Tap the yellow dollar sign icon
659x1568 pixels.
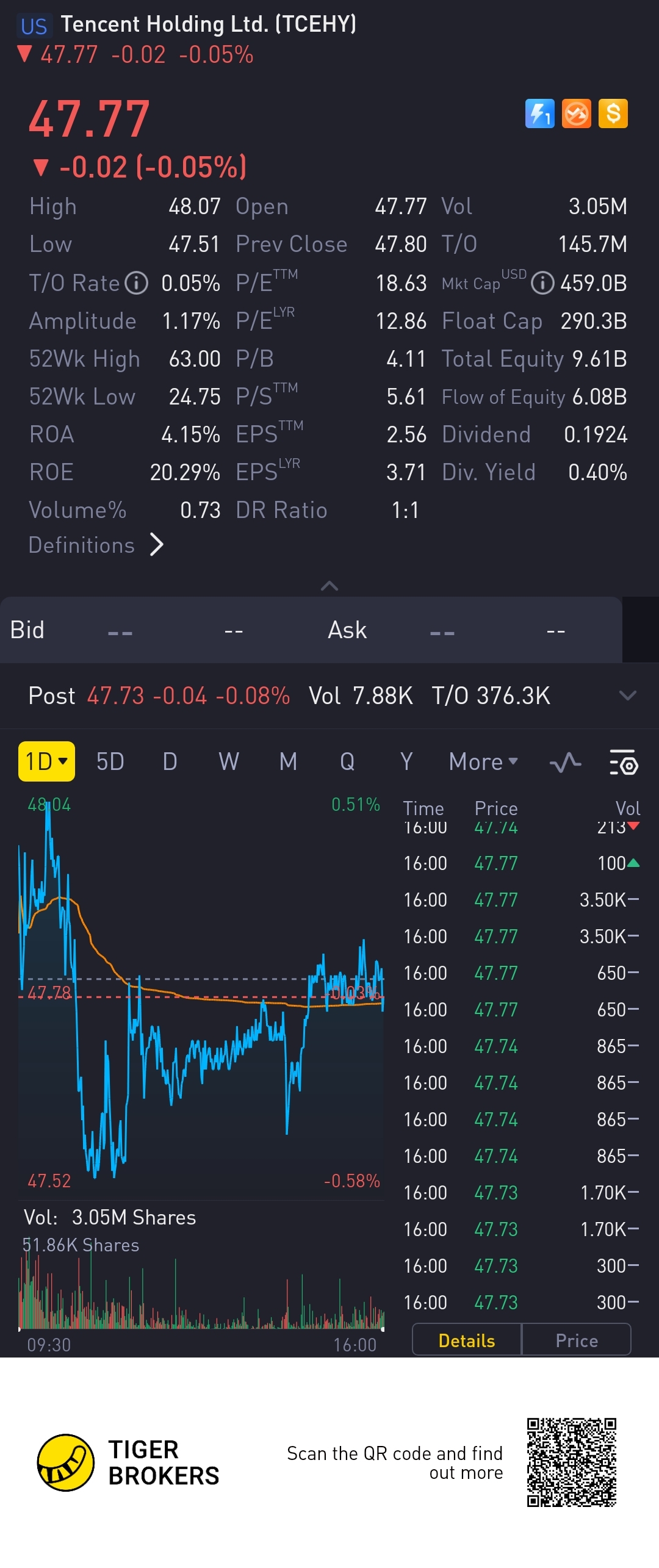(x=613, y=114)
